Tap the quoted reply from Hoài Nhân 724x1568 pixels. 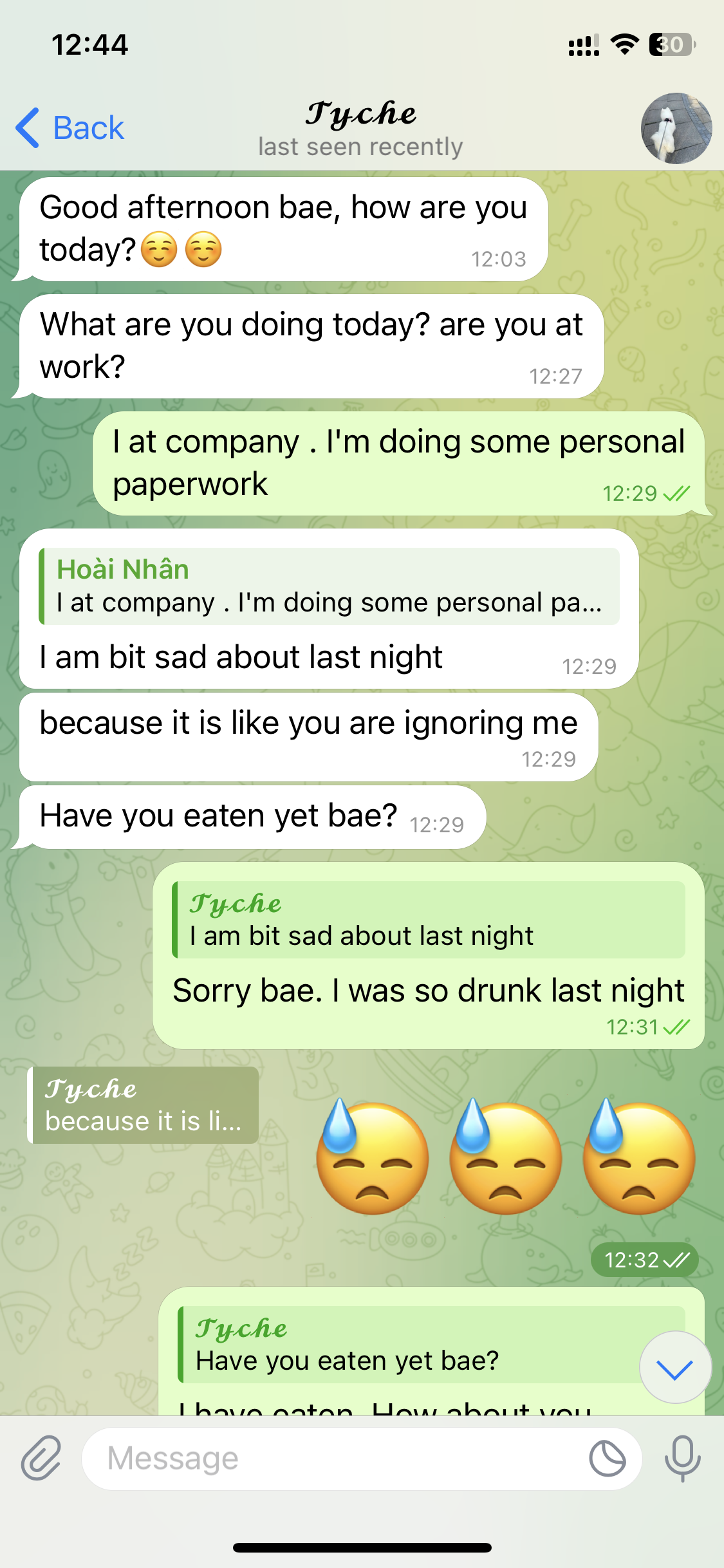[x=328, y=586]
